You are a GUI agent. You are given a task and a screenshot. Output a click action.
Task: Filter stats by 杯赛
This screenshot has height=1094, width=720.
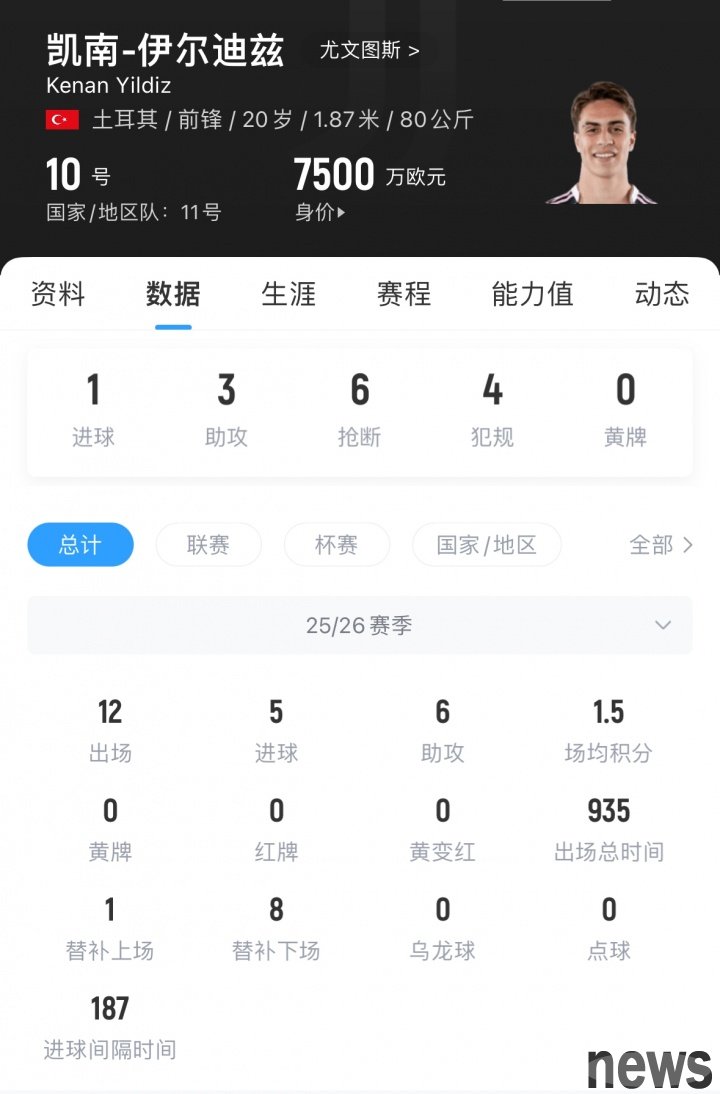tap(336, 545)
